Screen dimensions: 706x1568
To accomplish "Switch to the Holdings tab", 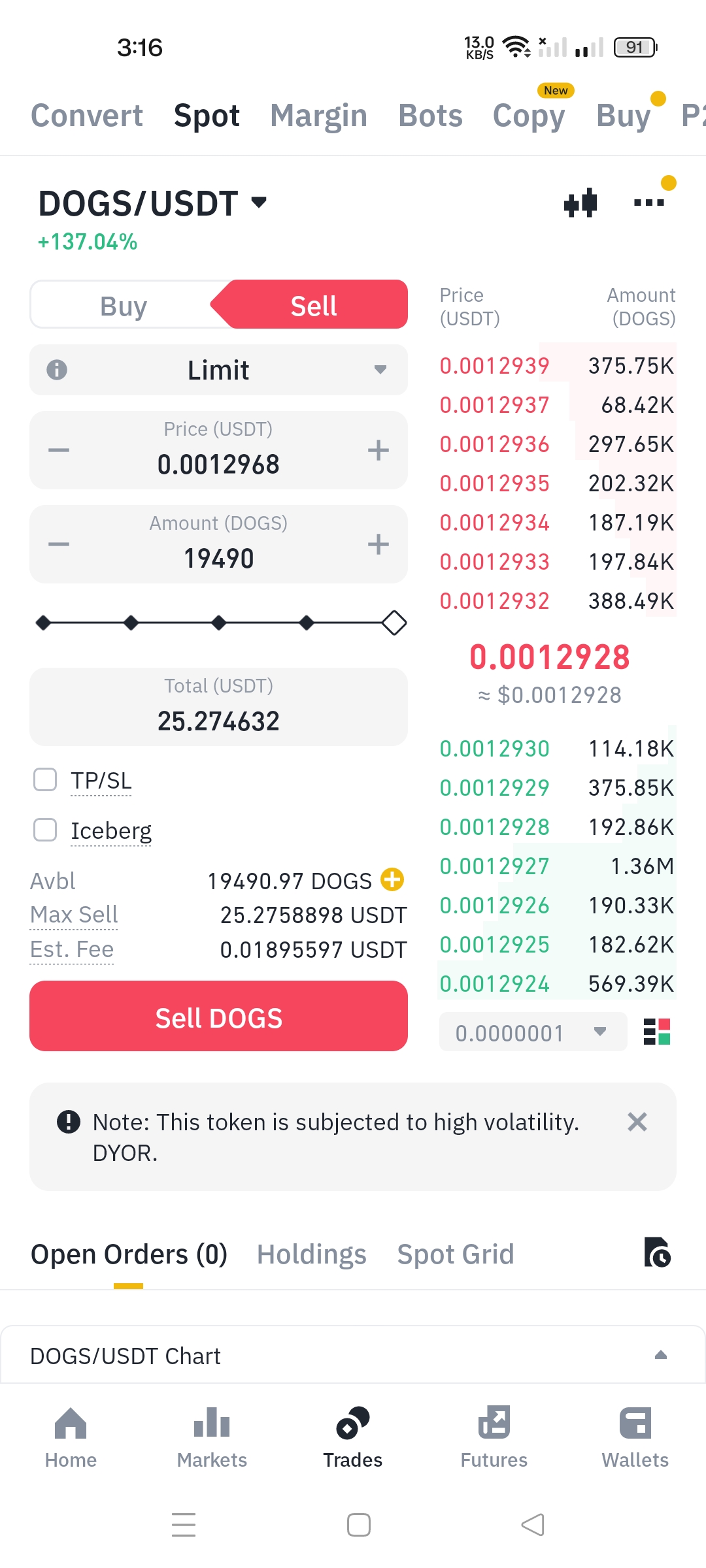I will pyautogui.click(x=311, y=1254).
